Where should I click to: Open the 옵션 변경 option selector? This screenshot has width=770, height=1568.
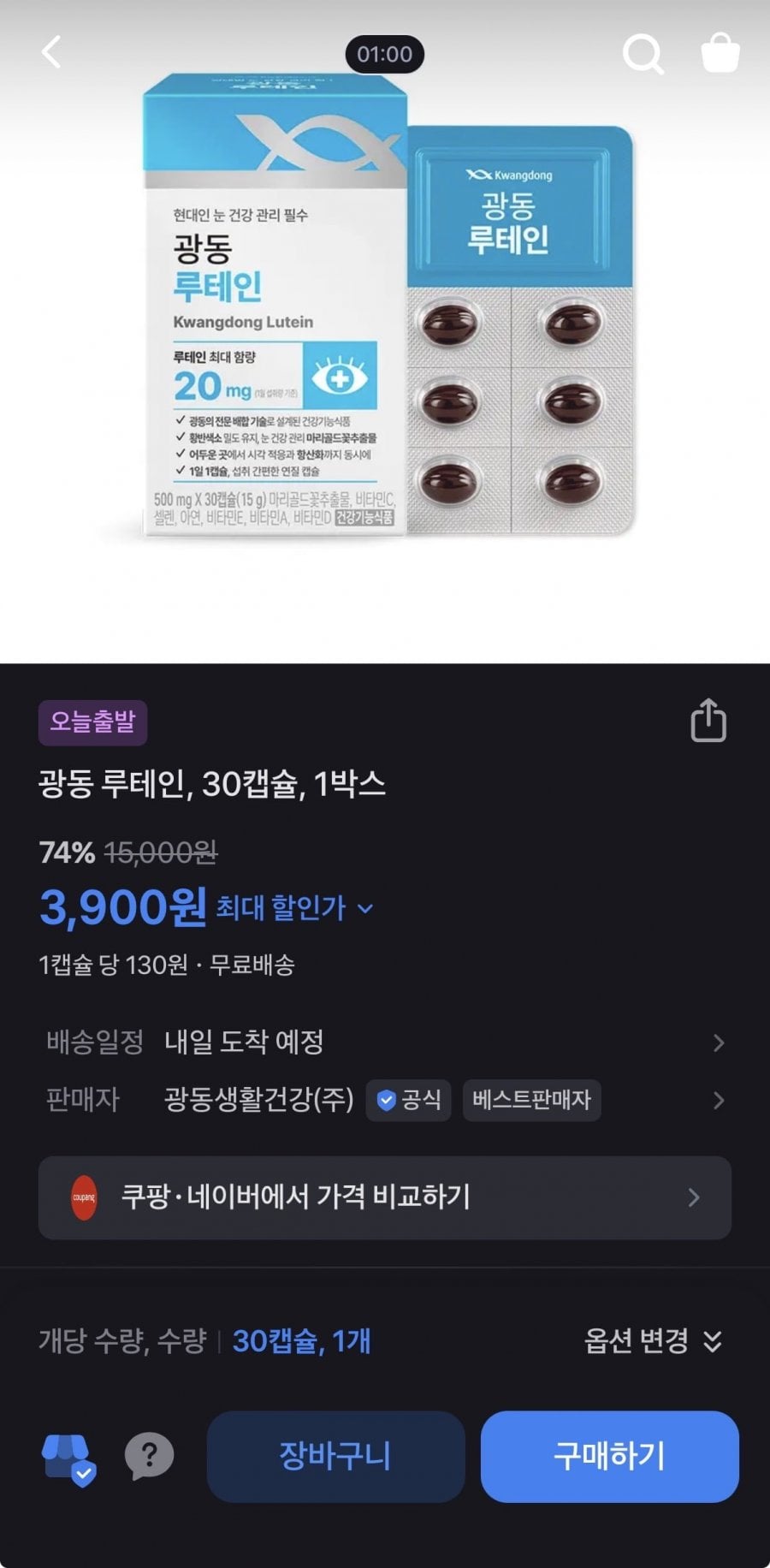pos(653,1341)
